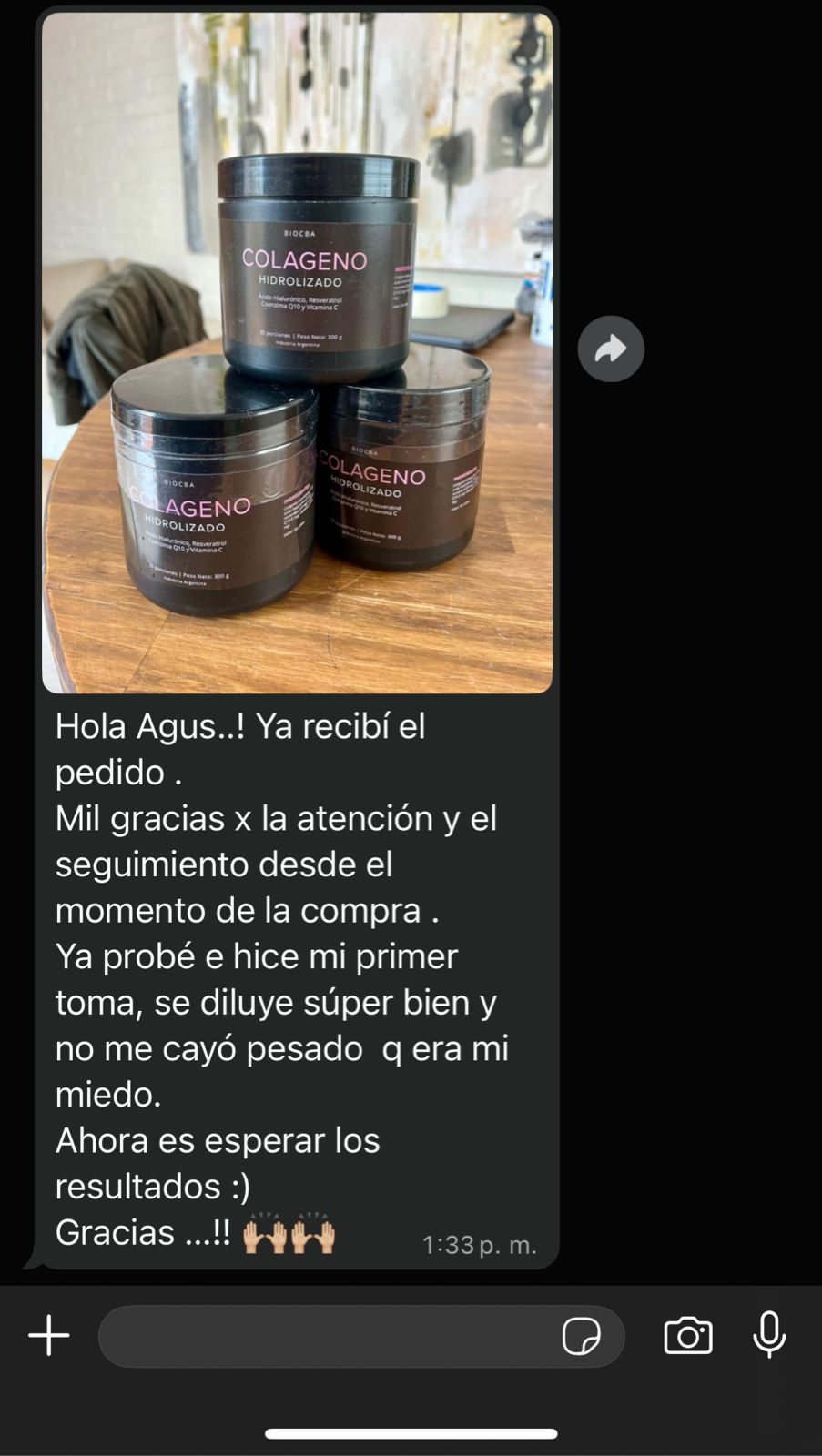Open the attachment plus menu

point(49,1336)
